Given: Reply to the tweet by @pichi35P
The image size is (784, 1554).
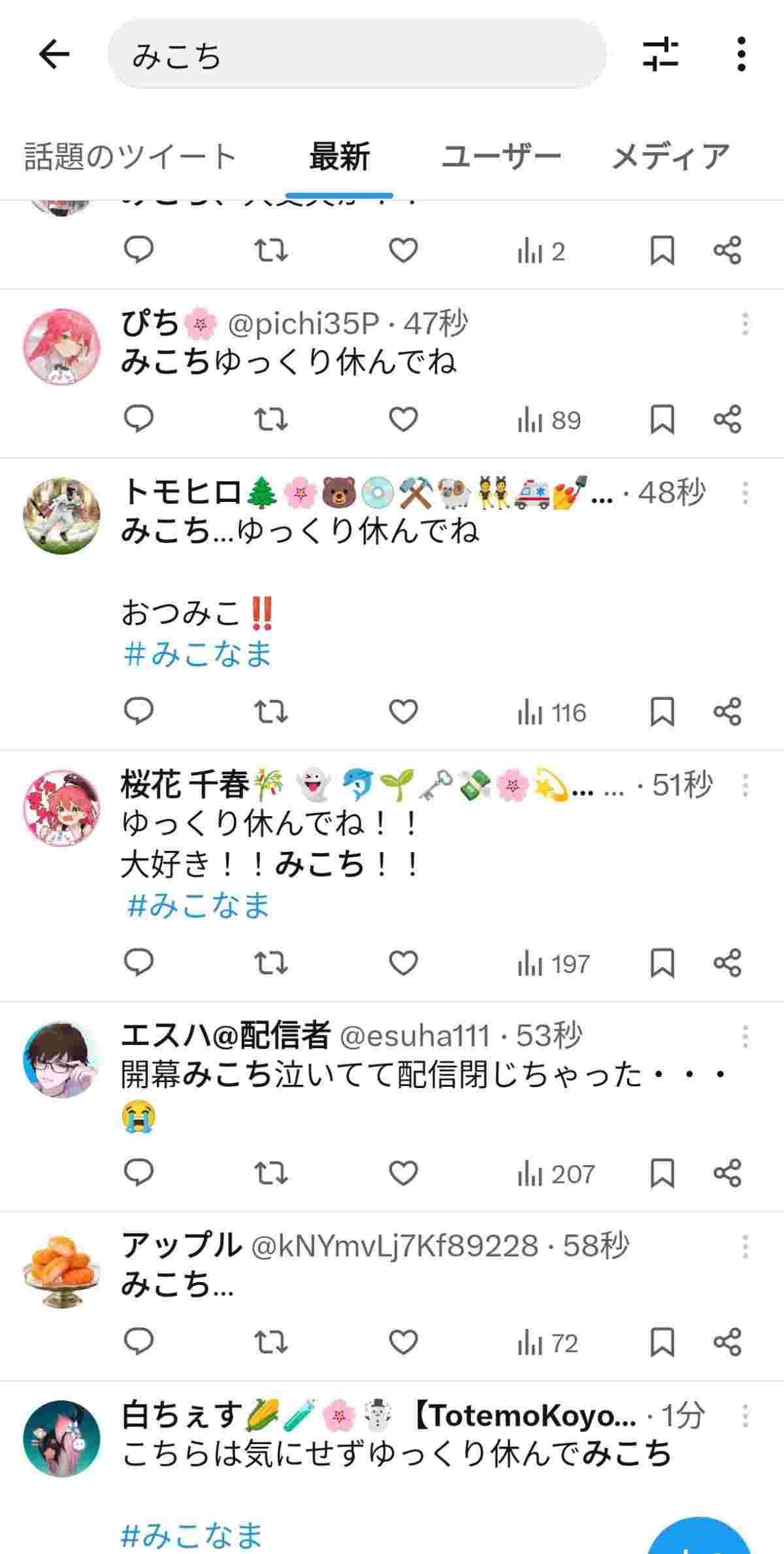Looking at the screenshot, I should point(139,419).
